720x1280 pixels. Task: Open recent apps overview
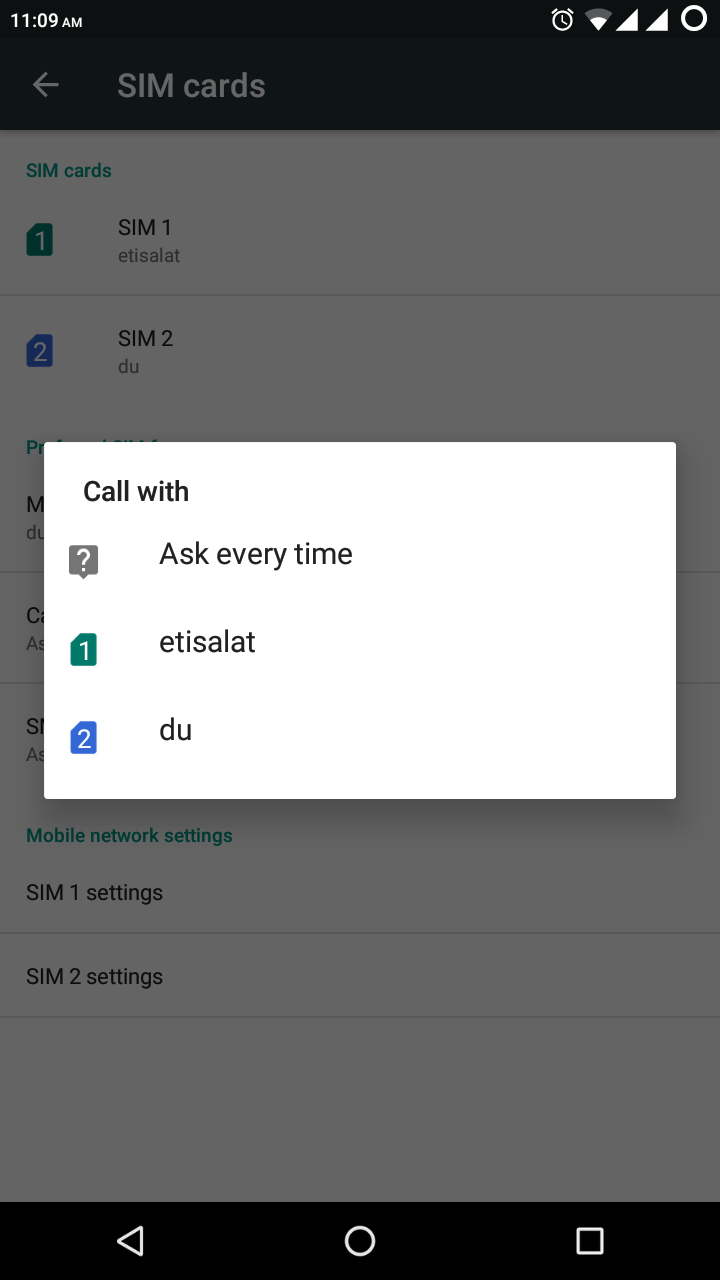[590, 1241]
